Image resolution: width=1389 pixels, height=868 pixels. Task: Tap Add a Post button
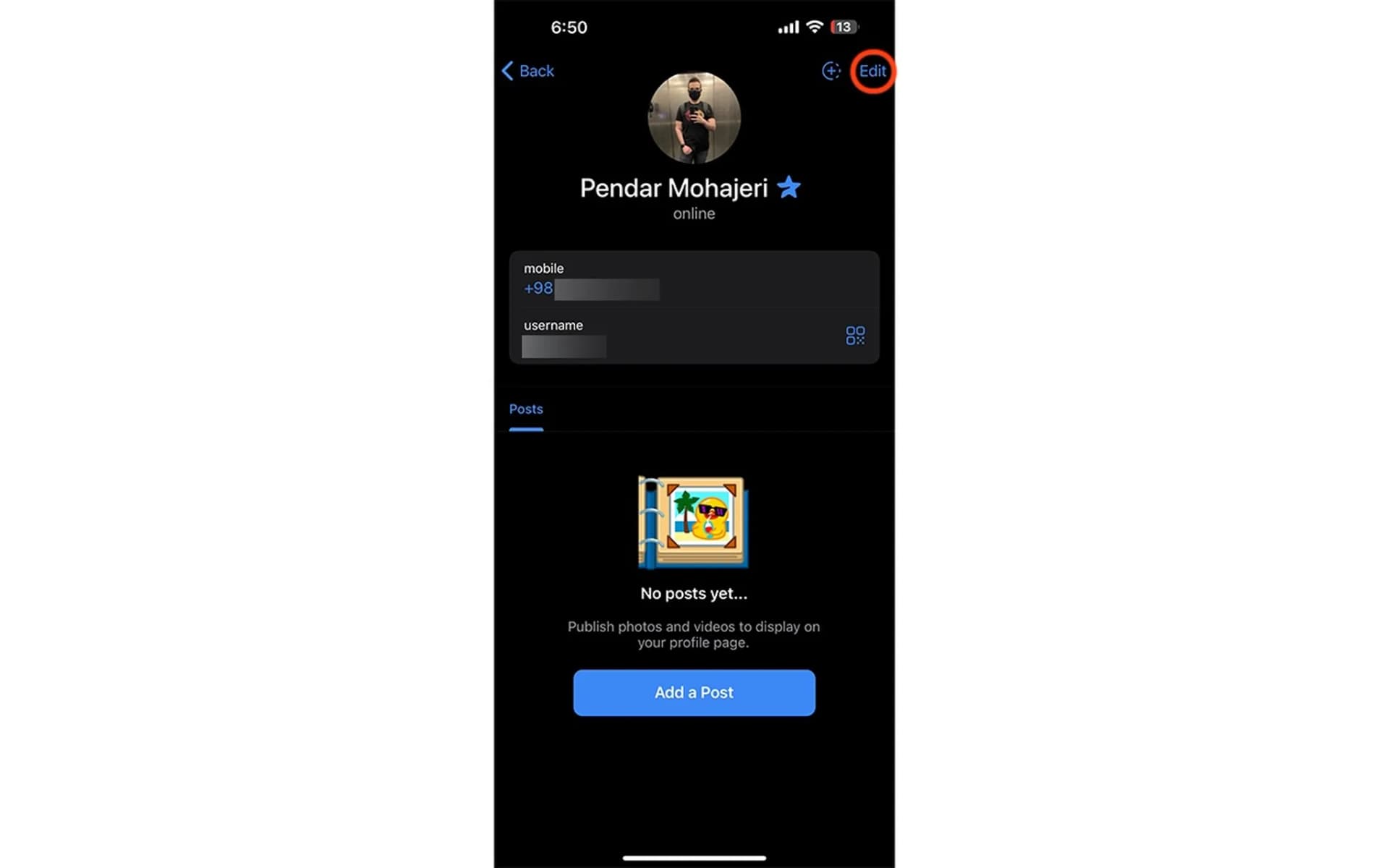click(x=694, y=692)
